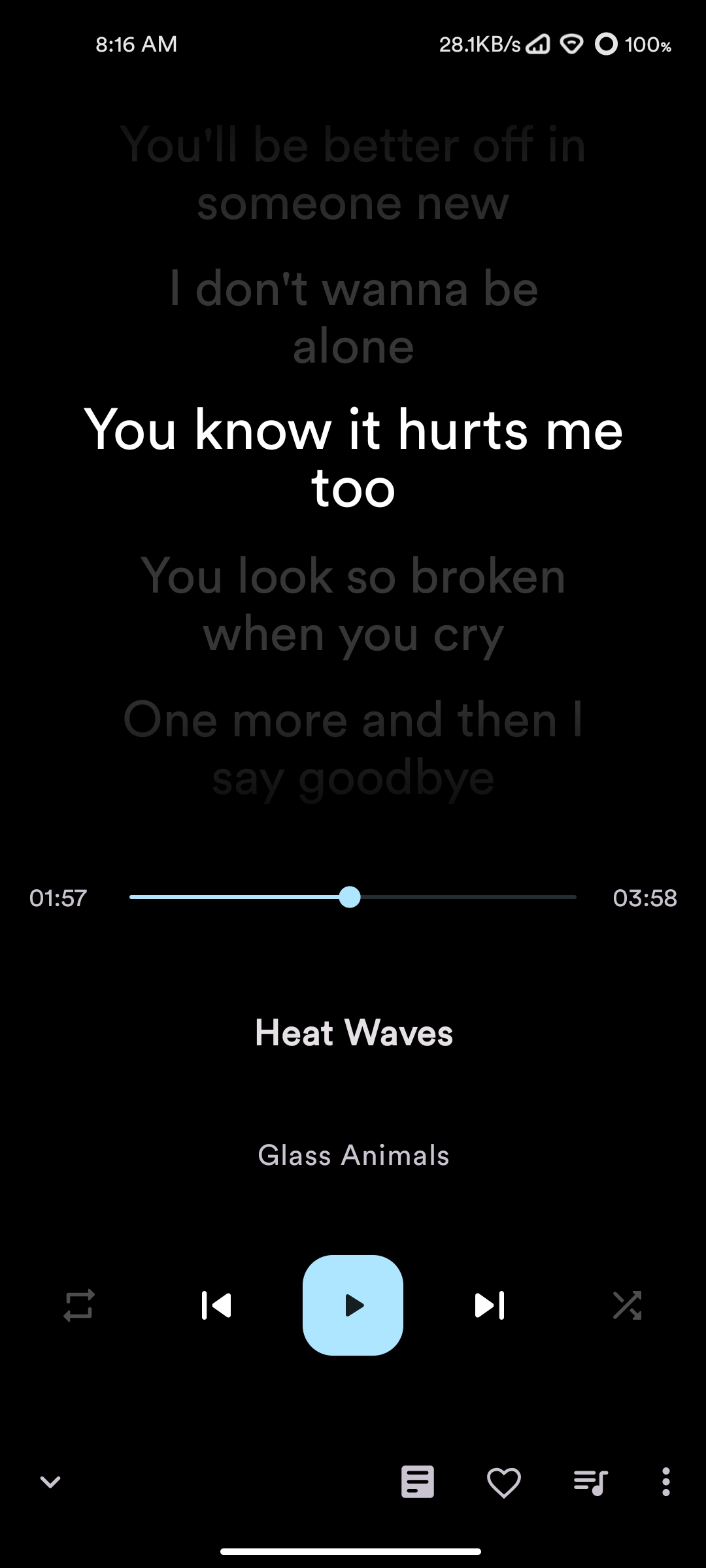The image size is (706, 1568).
Task: Skip to the next track
Action: point(490,1305)
